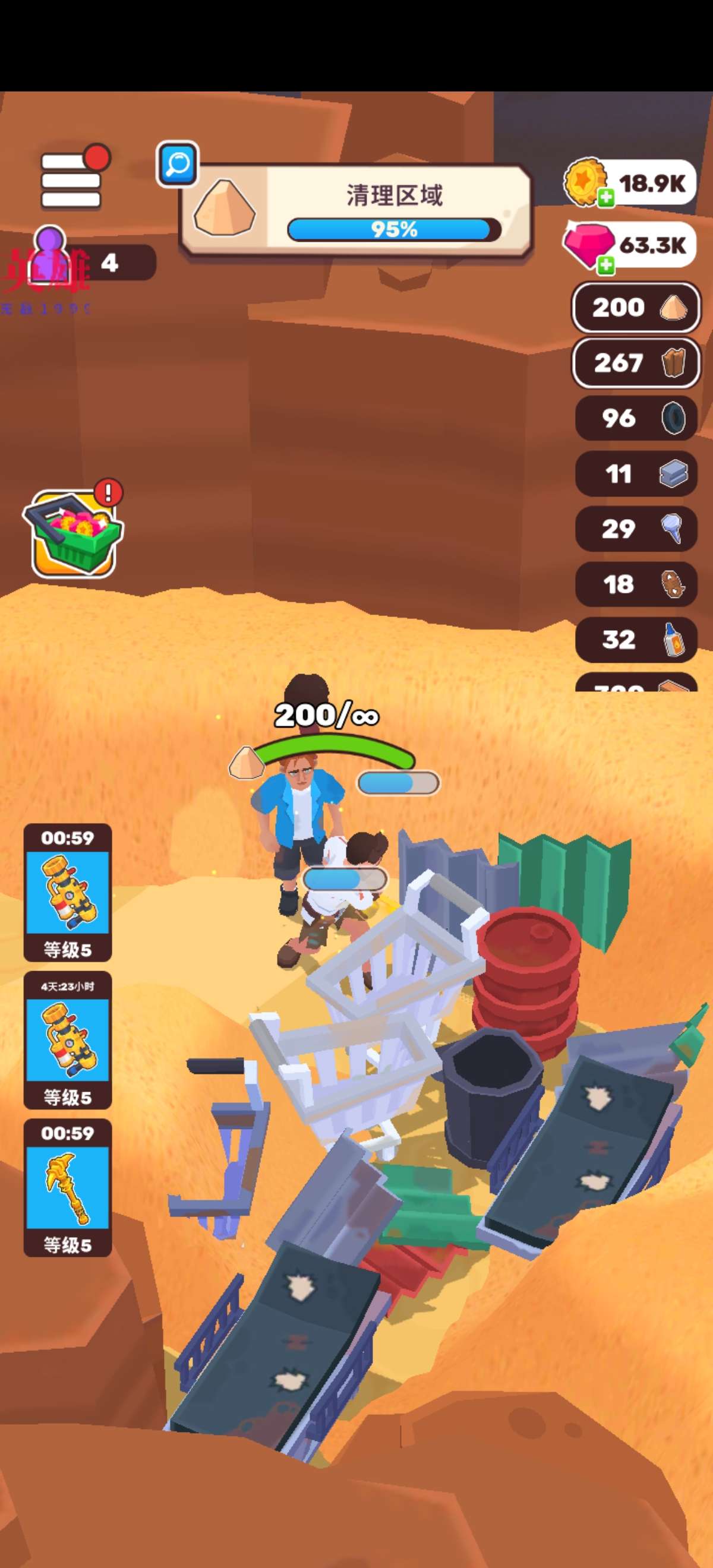Select the vacuum tool card marked 4天23小时
Viewport: 713px width, 1568px height.
pyautogui.click(x=68, y=1039)
